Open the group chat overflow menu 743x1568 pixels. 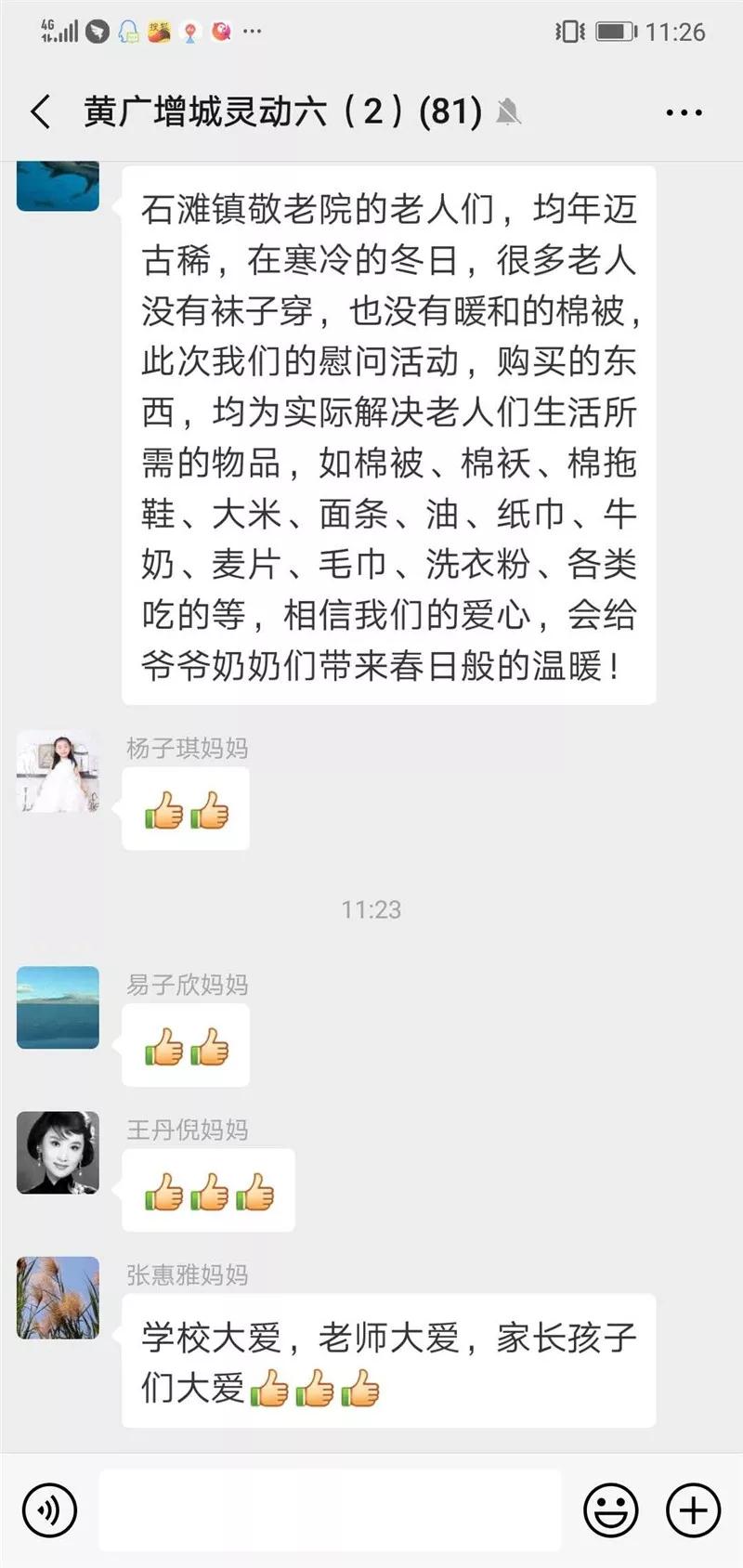[x=684, y=112]
